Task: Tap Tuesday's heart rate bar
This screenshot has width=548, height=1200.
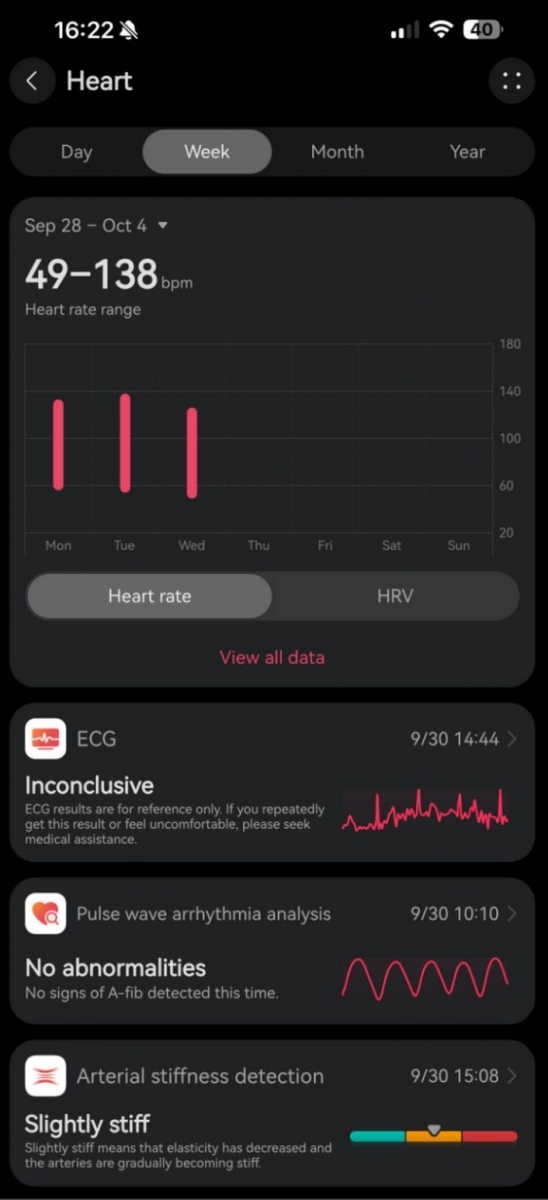Action: [x=125, y=443]
